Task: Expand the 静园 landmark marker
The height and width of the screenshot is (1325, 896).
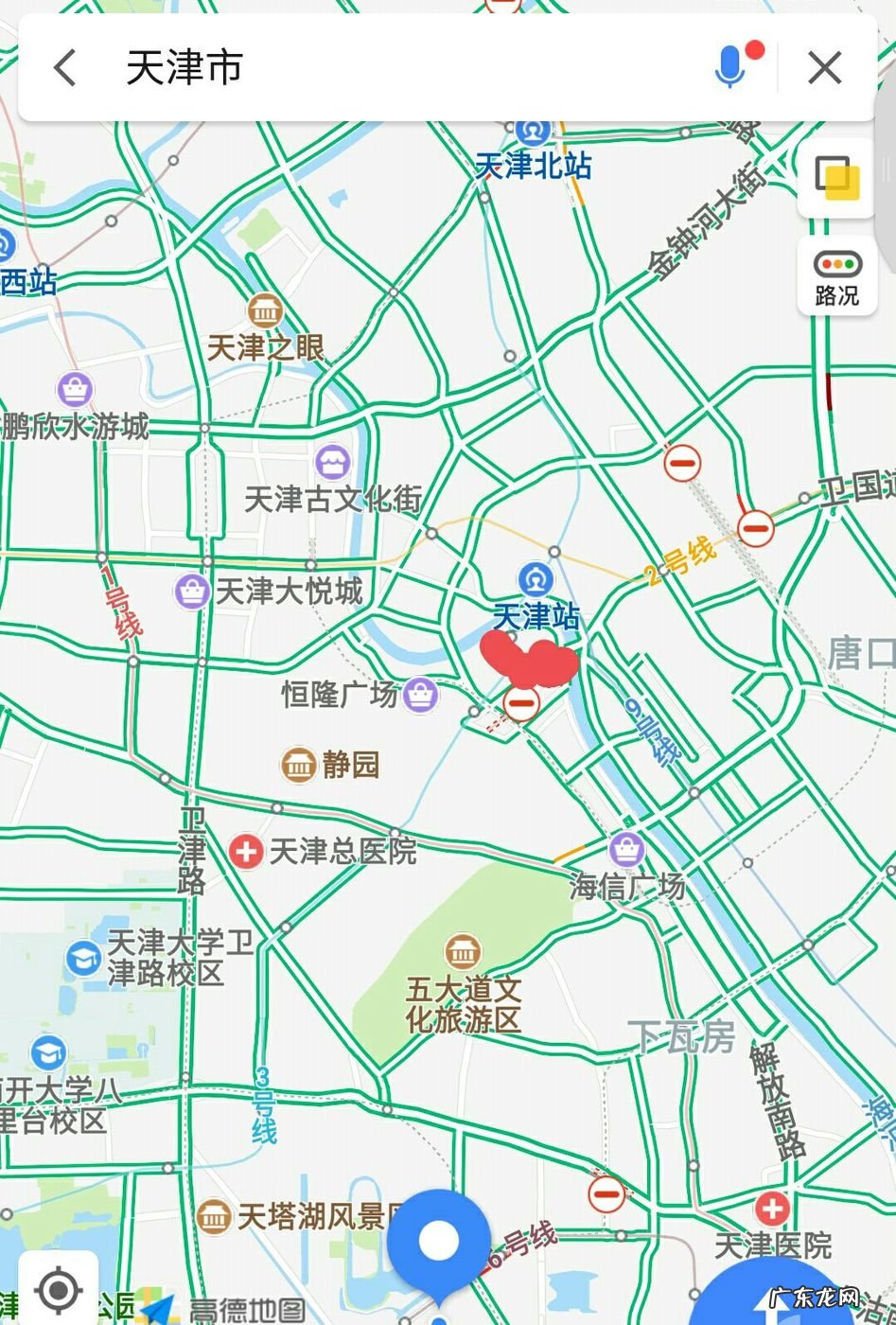Action: coord(300,767)
